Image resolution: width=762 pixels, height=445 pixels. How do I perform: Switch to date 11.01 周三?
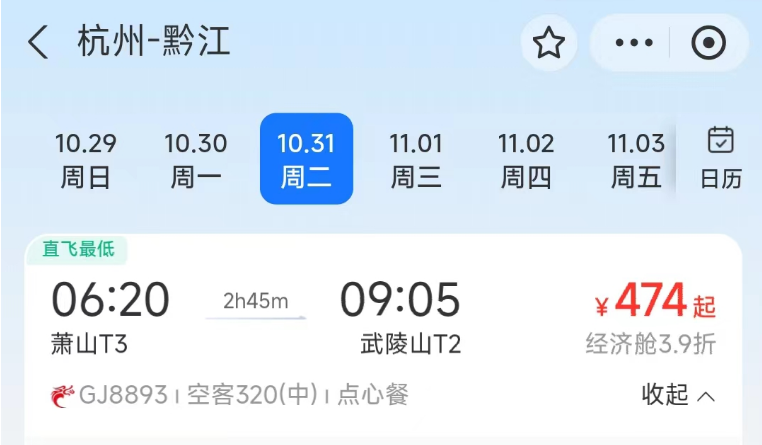click(416, 160)
